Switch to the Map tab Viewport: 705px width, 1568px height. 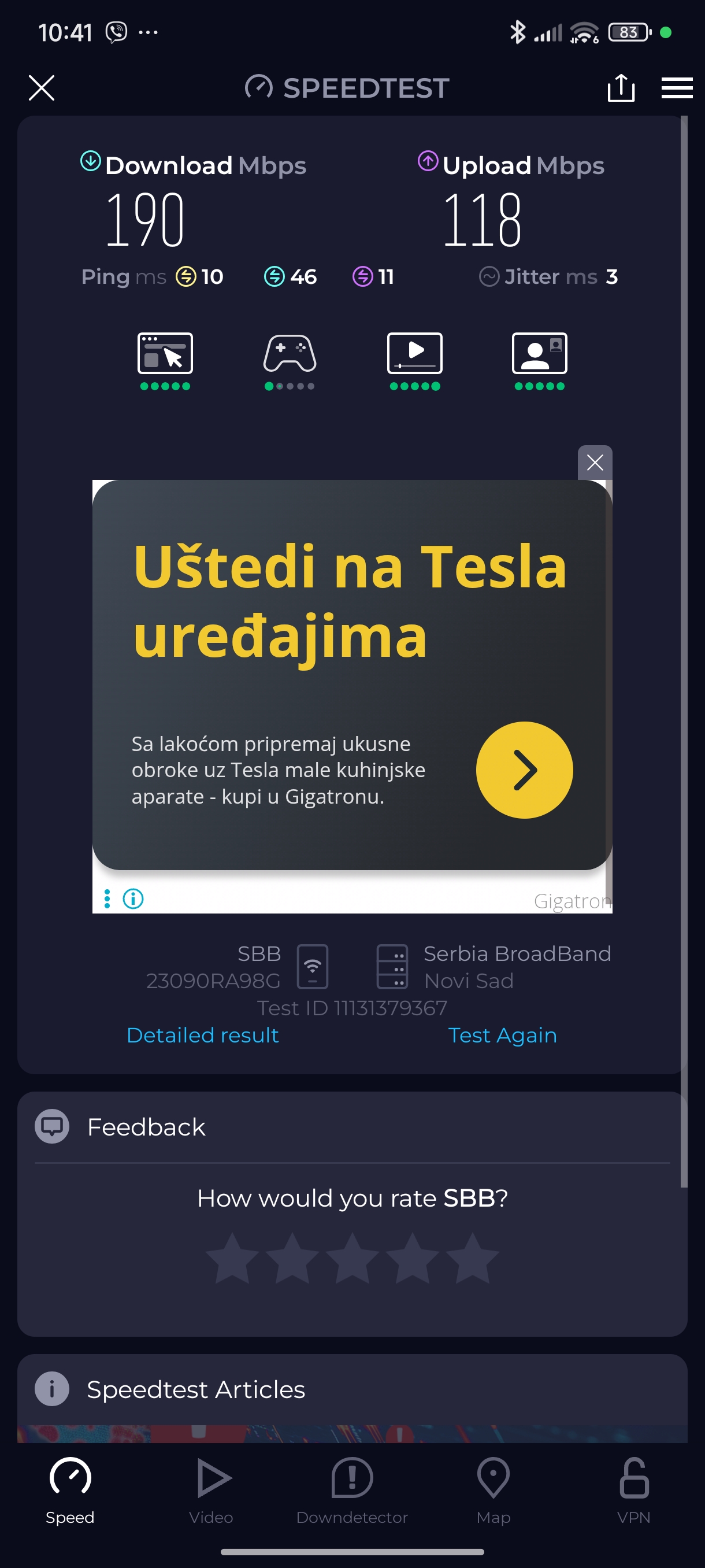(x=493, y=1489)
